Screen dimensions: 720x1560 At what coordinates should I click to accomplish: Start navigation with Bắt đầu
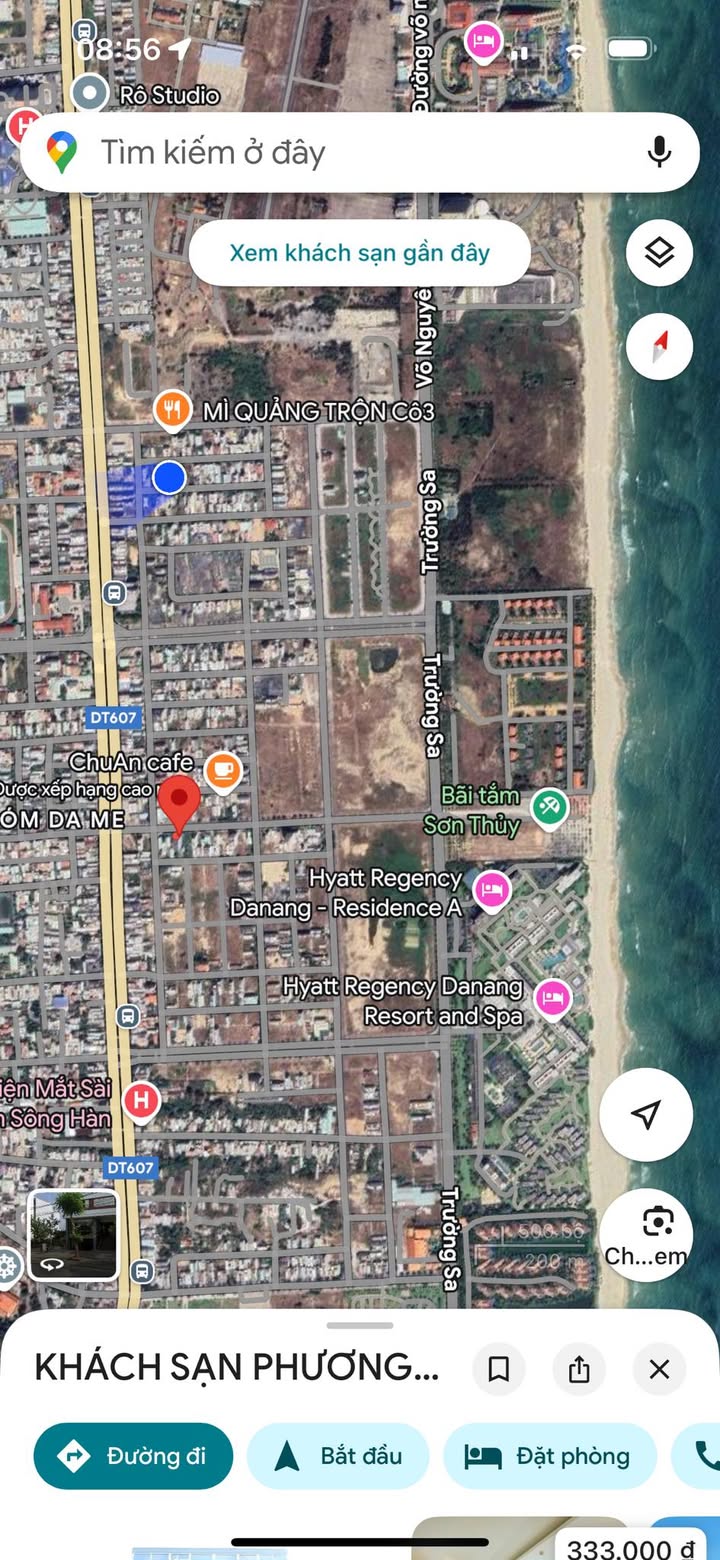point(337,1456)
